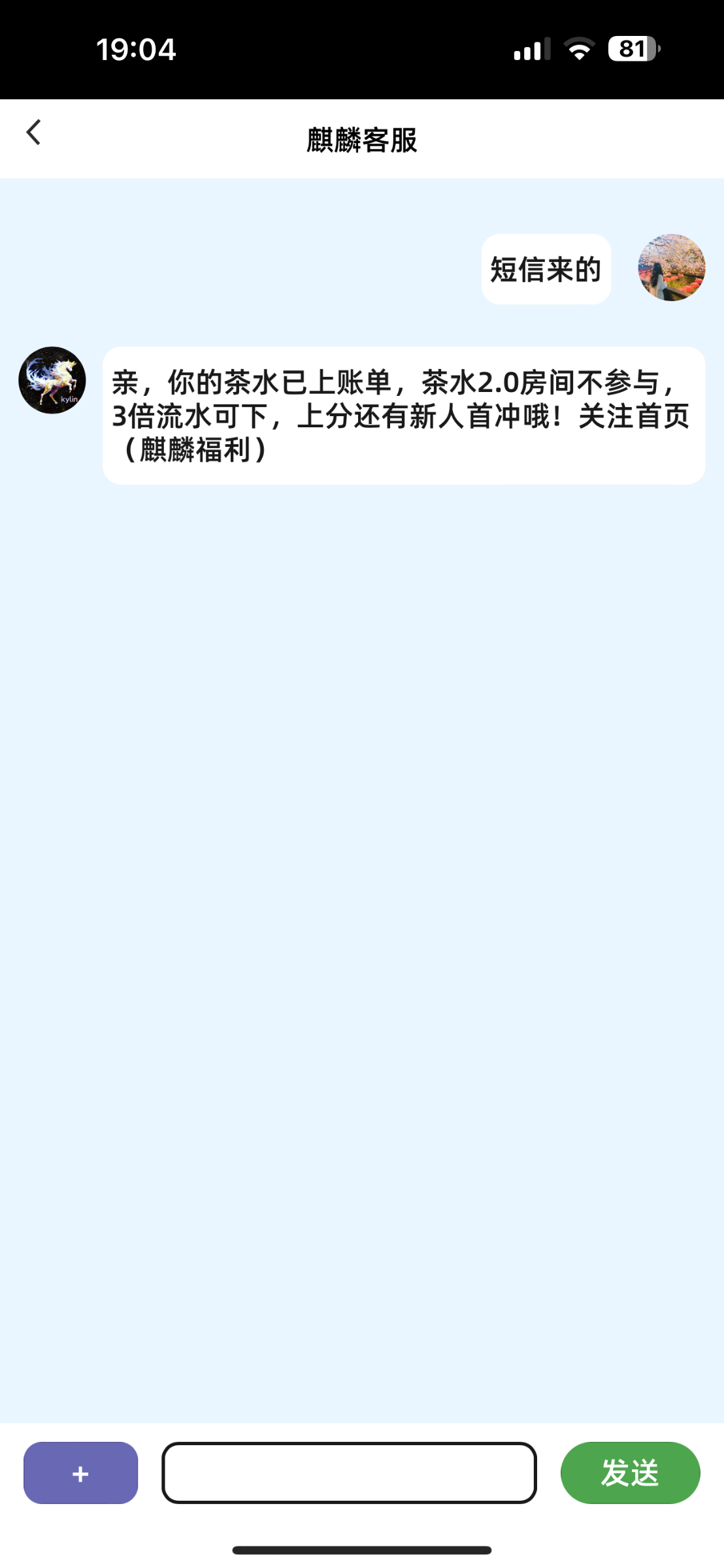Screen dimensions: 724x1568
Task: Open the plus attachment button
Action: 80,1473
